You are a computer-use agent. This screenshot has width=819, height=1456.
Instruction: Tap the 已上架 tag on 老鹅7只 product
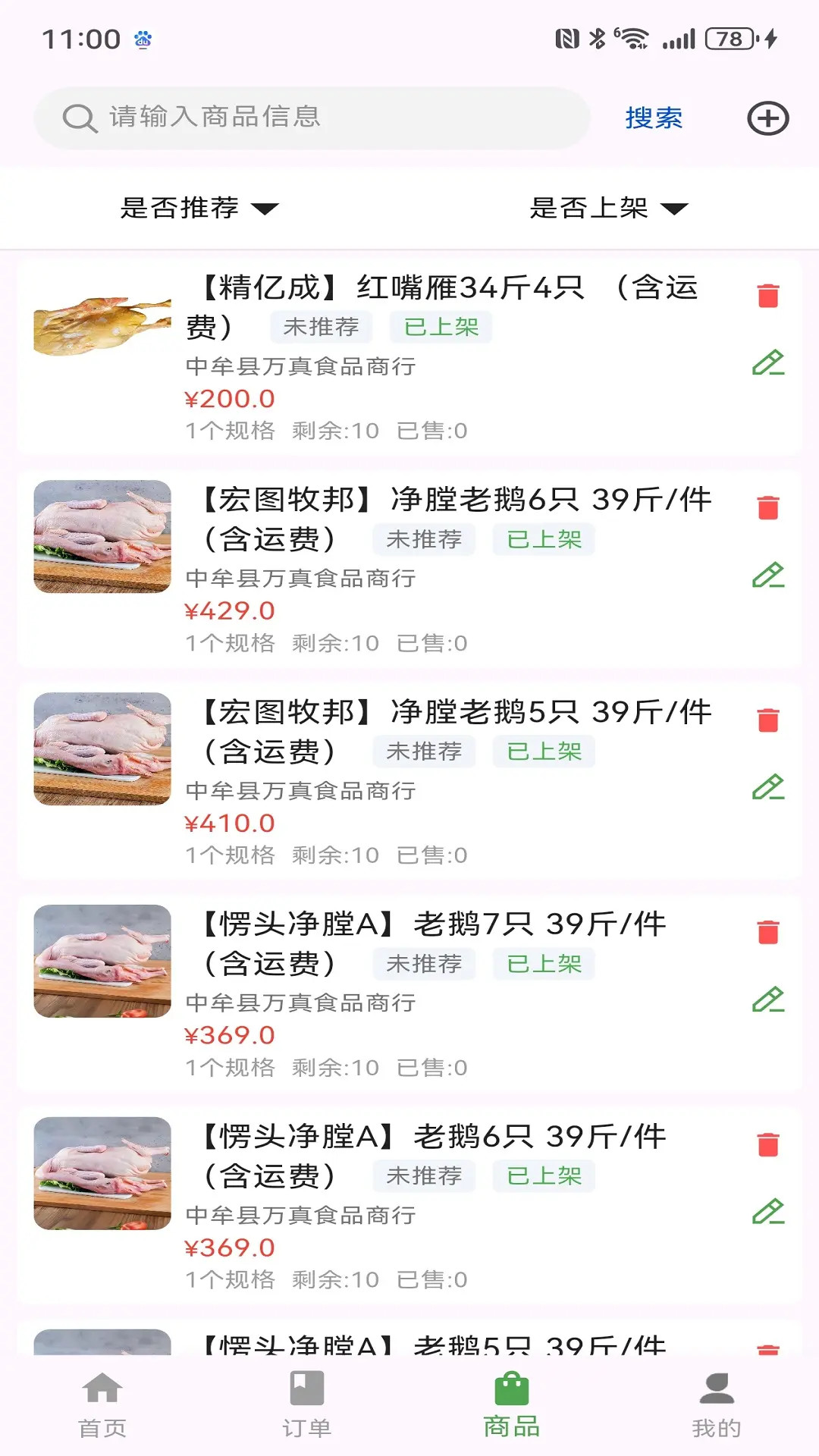coord(543,964)
